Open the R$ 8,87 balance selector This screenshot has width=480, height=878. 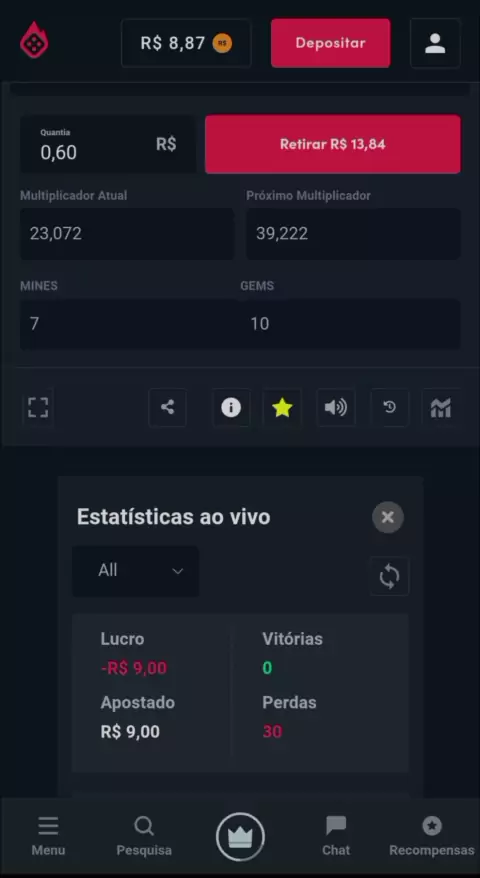[x=186, y=43]
